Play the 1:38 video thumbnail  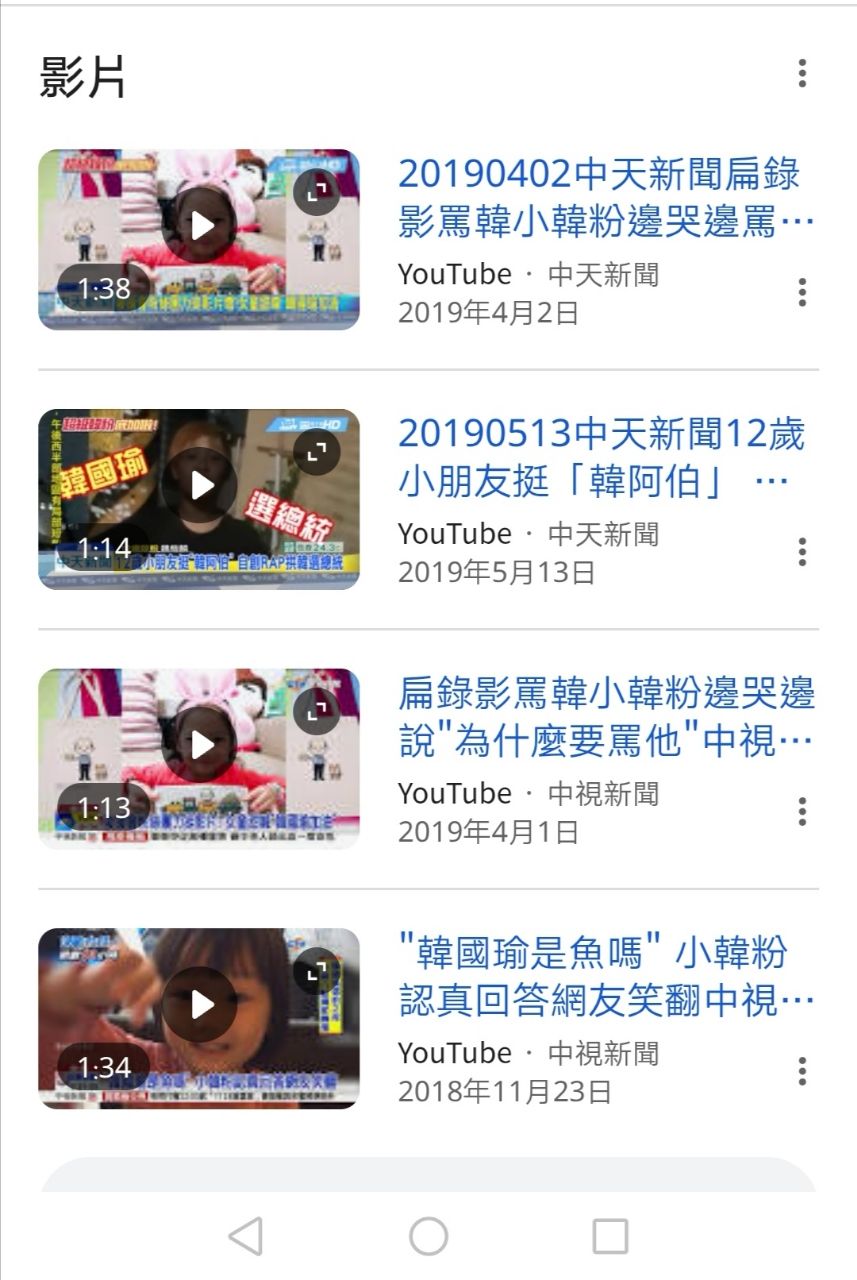click(x=201, y=226)
